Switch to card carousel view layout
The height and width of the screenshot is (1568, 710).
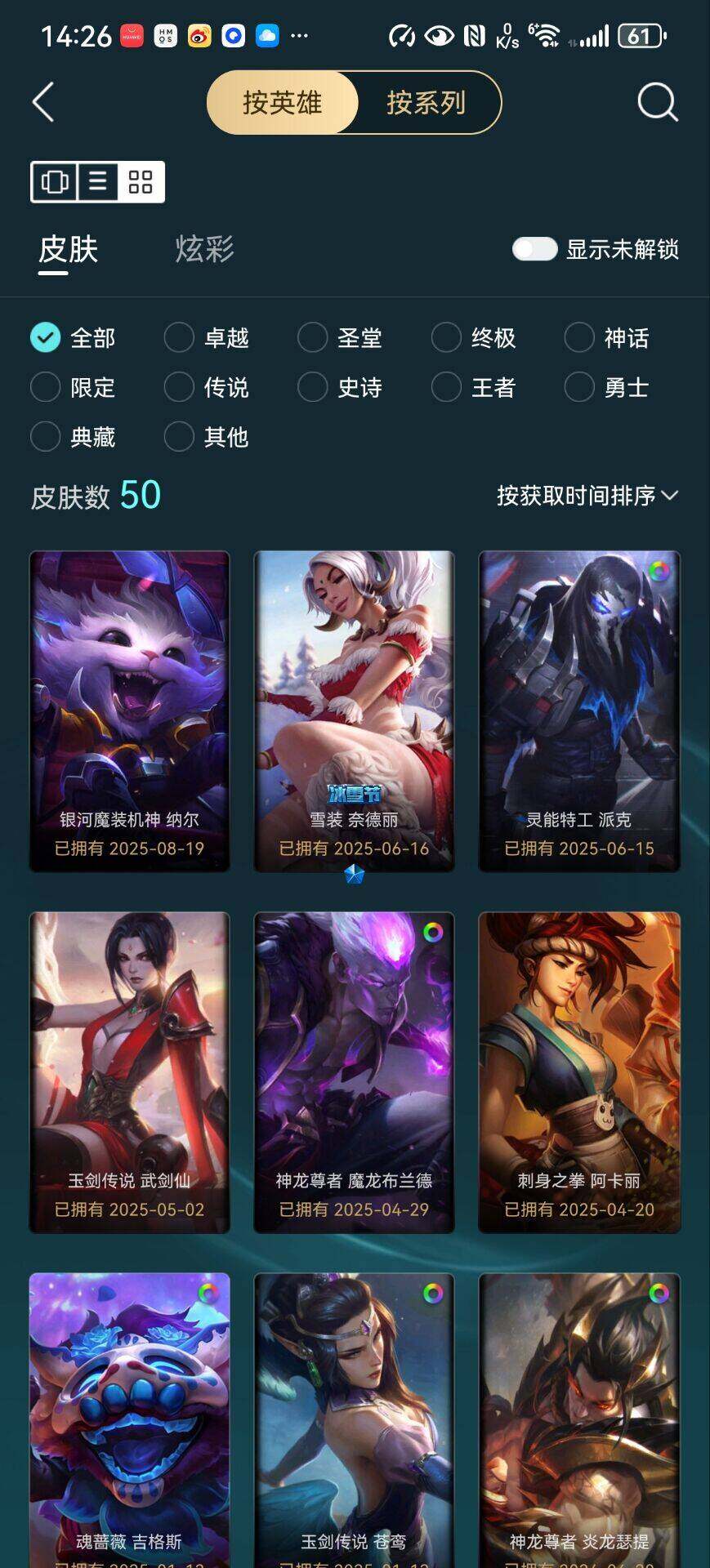coord(55,181)
